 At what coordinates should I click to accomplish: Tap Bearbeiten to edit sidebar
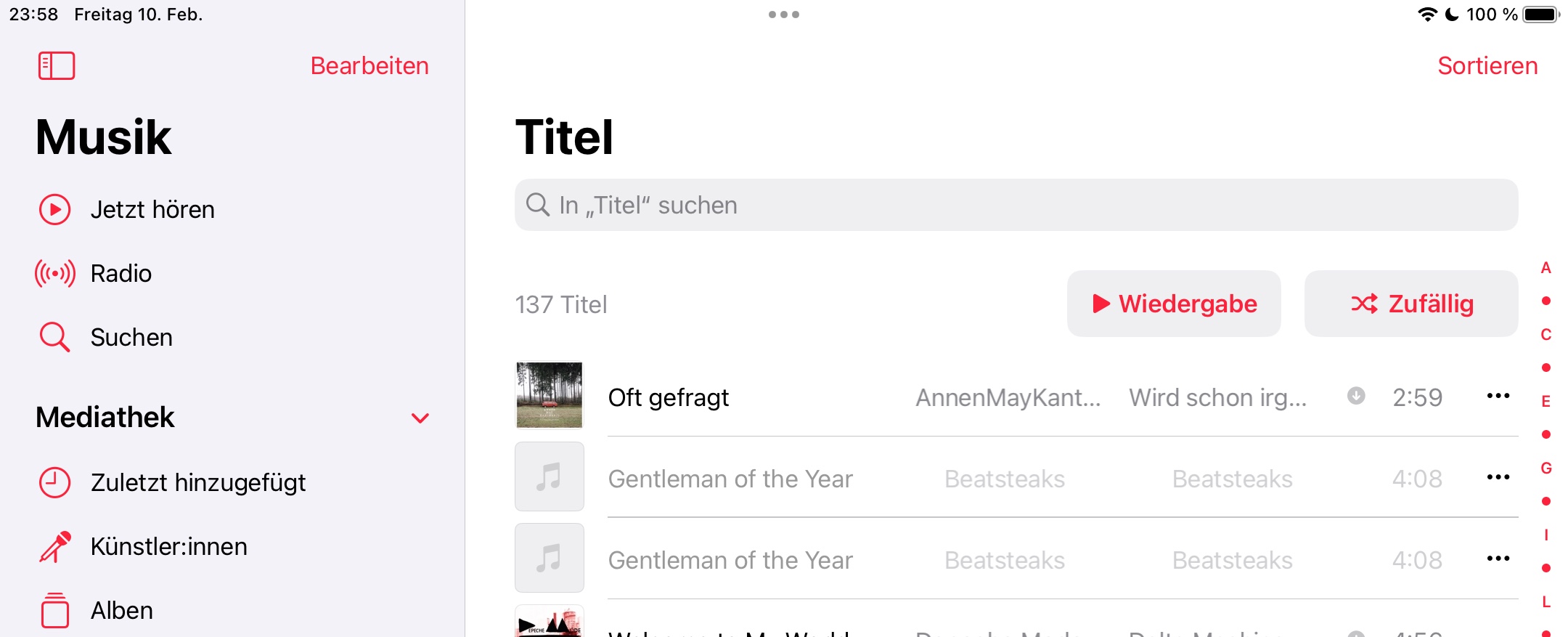tap(369, 66)
